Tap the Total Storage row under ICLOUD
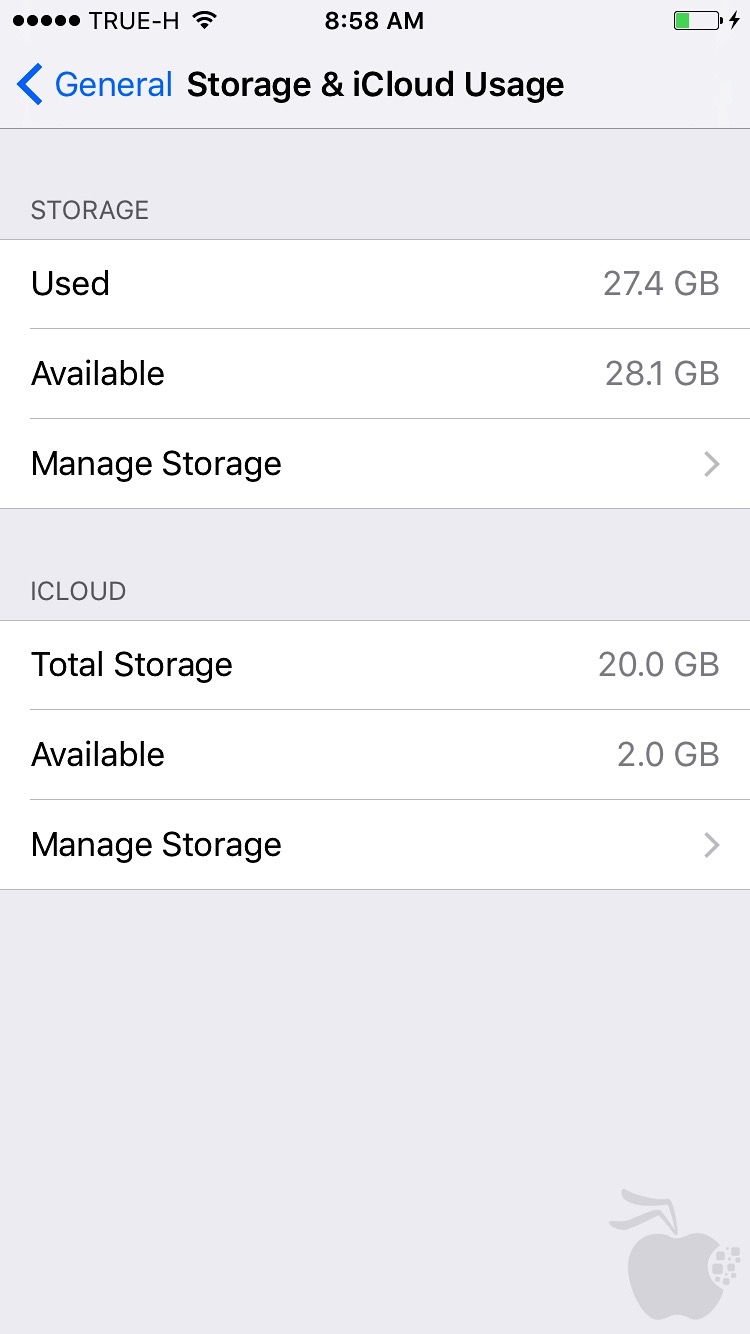The image size is (750, 1334). point(375,664)
